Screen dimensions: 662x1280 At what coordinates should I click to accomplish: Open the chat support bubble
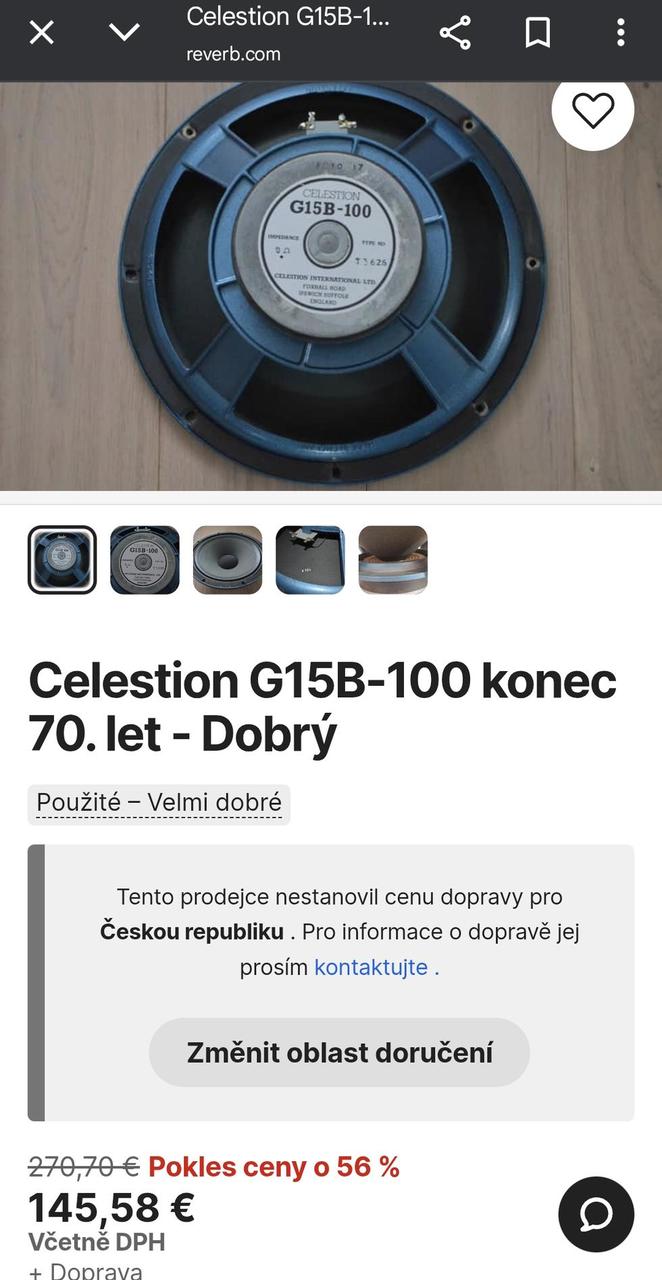tap(596, 1215)
